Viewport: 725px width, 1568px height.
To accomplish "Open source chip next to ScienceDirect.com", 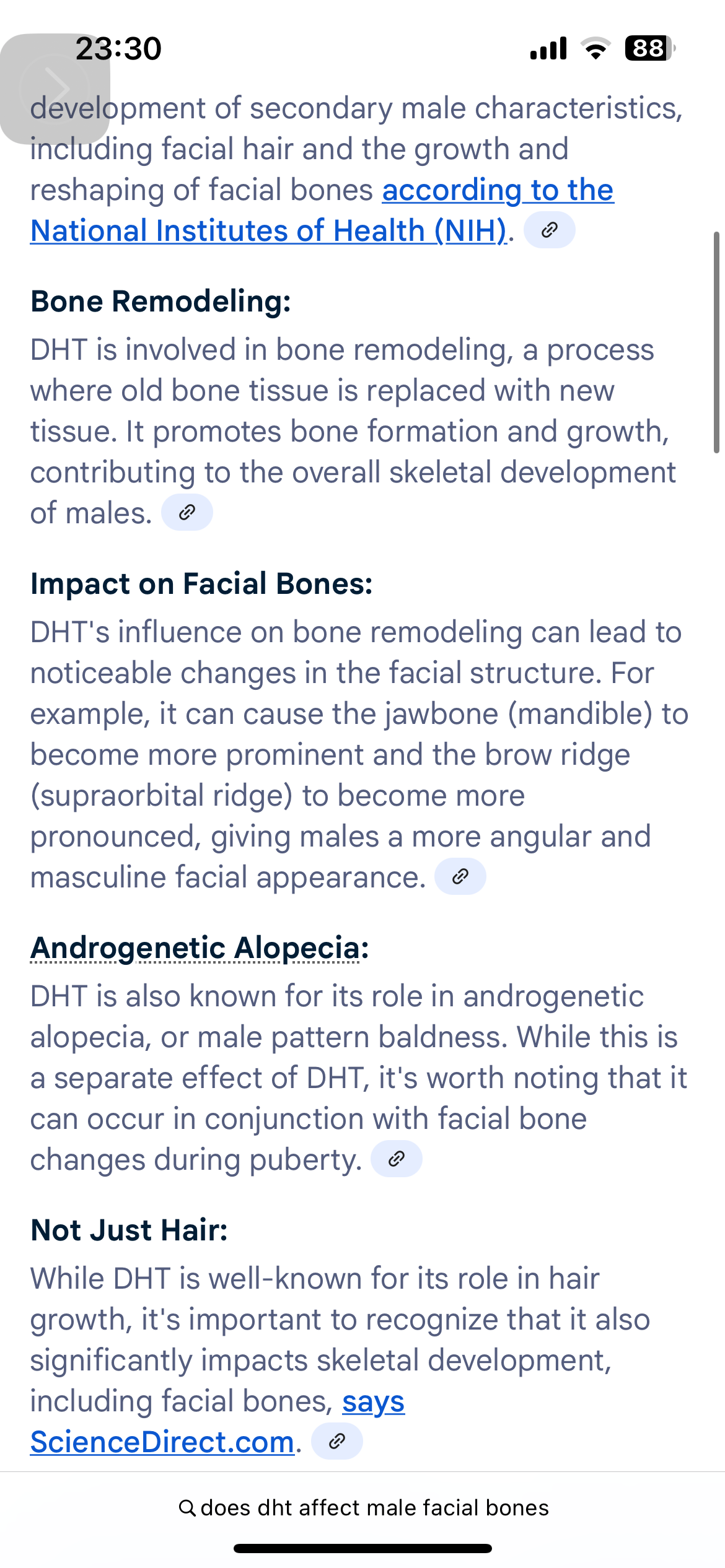I will [337, 1441].
